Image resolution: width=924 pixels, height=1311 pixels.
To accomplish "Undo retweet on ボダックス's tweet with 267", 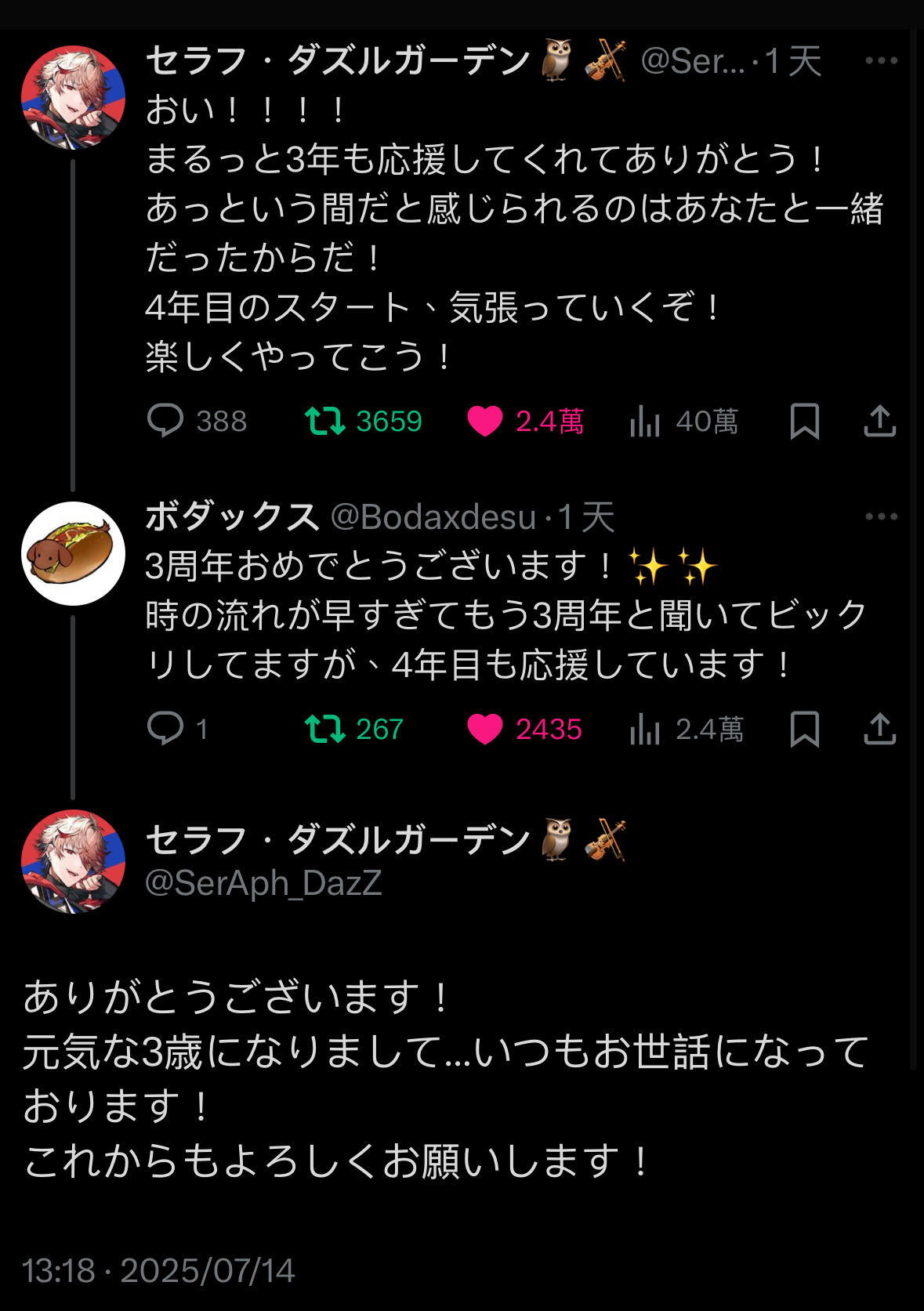I will pyautogui.click(x=325, y=729).
